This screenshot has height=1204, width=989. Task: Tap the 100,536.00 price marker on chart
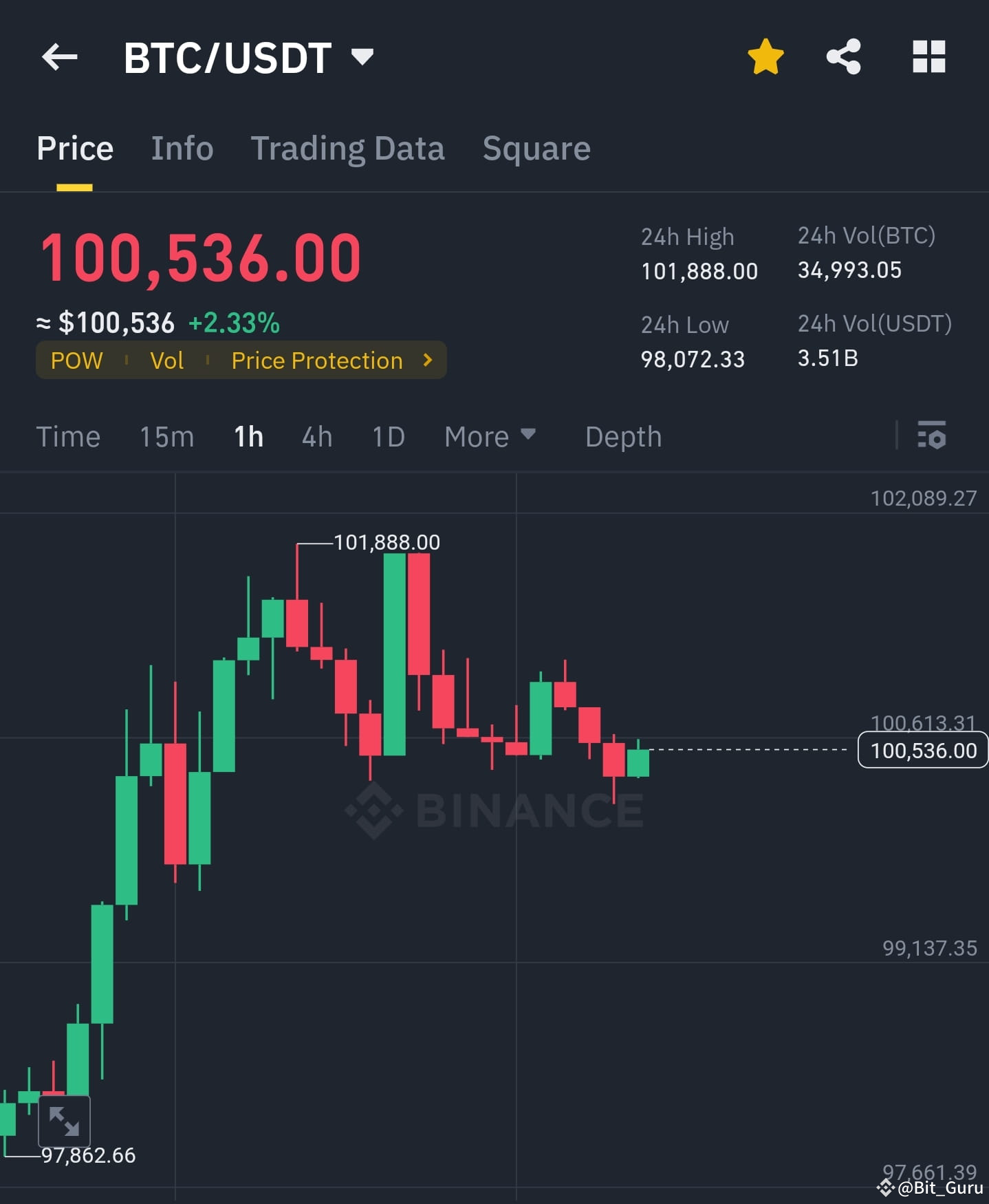pyautogui.click(x=922, y=750)
